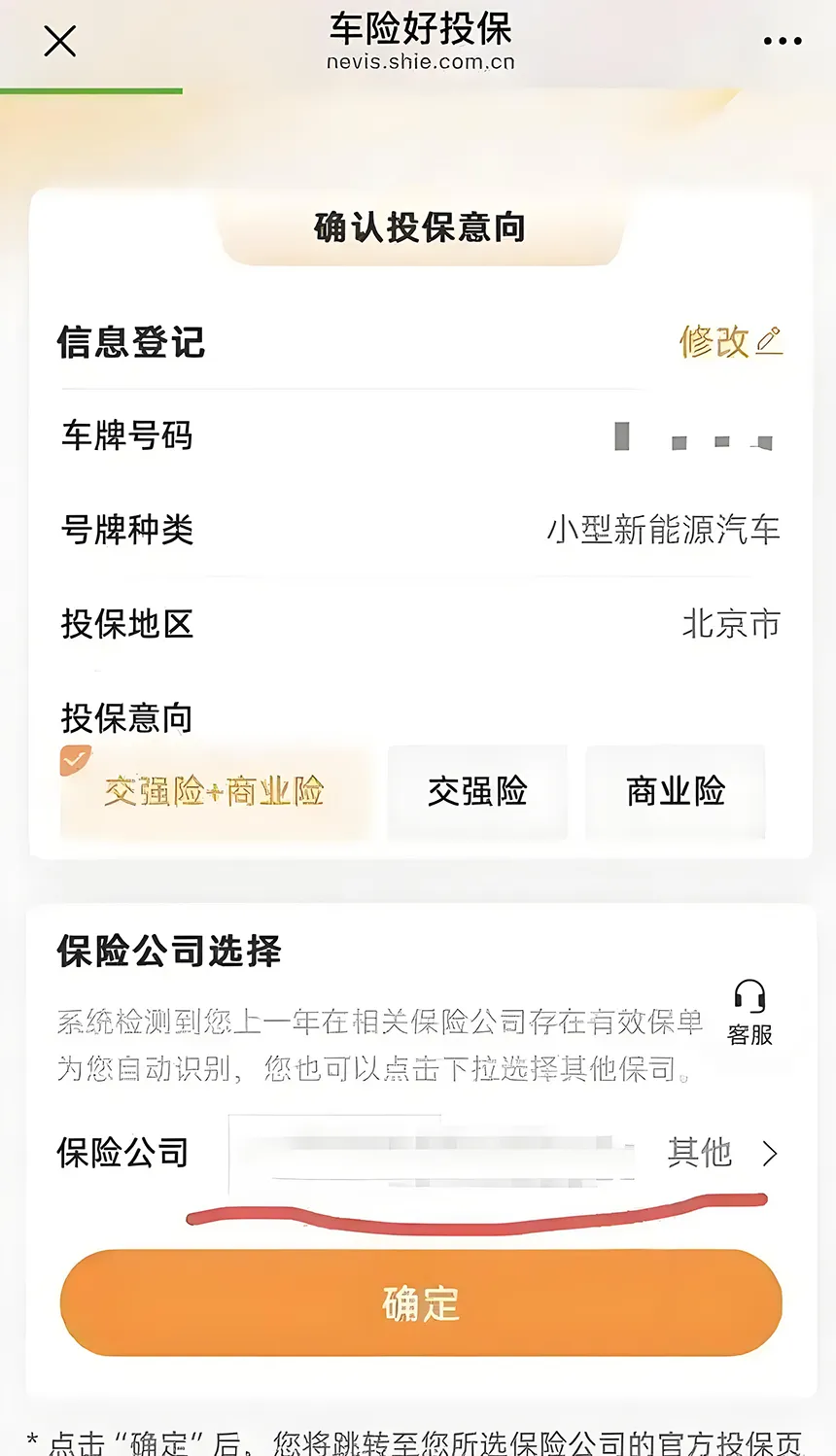The image size is (836, 1456).
Task: Click the X to close the page
Action: tap(60, 41)
